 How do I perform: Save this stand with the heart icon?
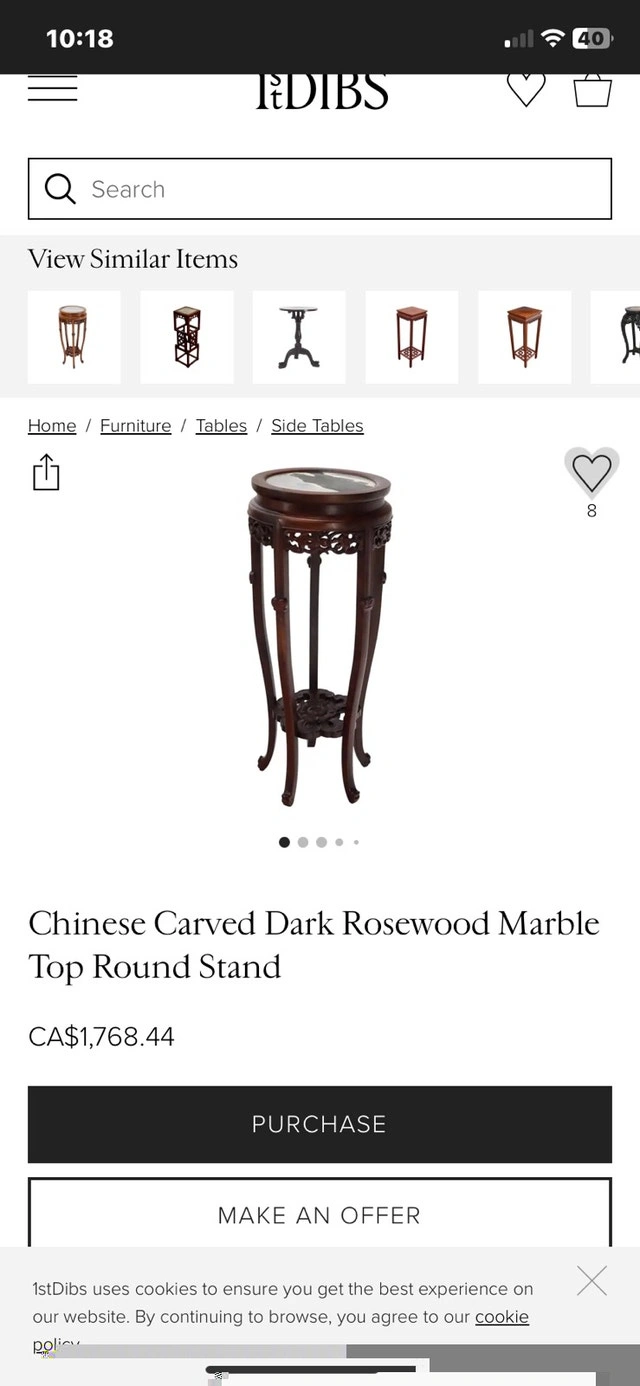tap(591, 472)
